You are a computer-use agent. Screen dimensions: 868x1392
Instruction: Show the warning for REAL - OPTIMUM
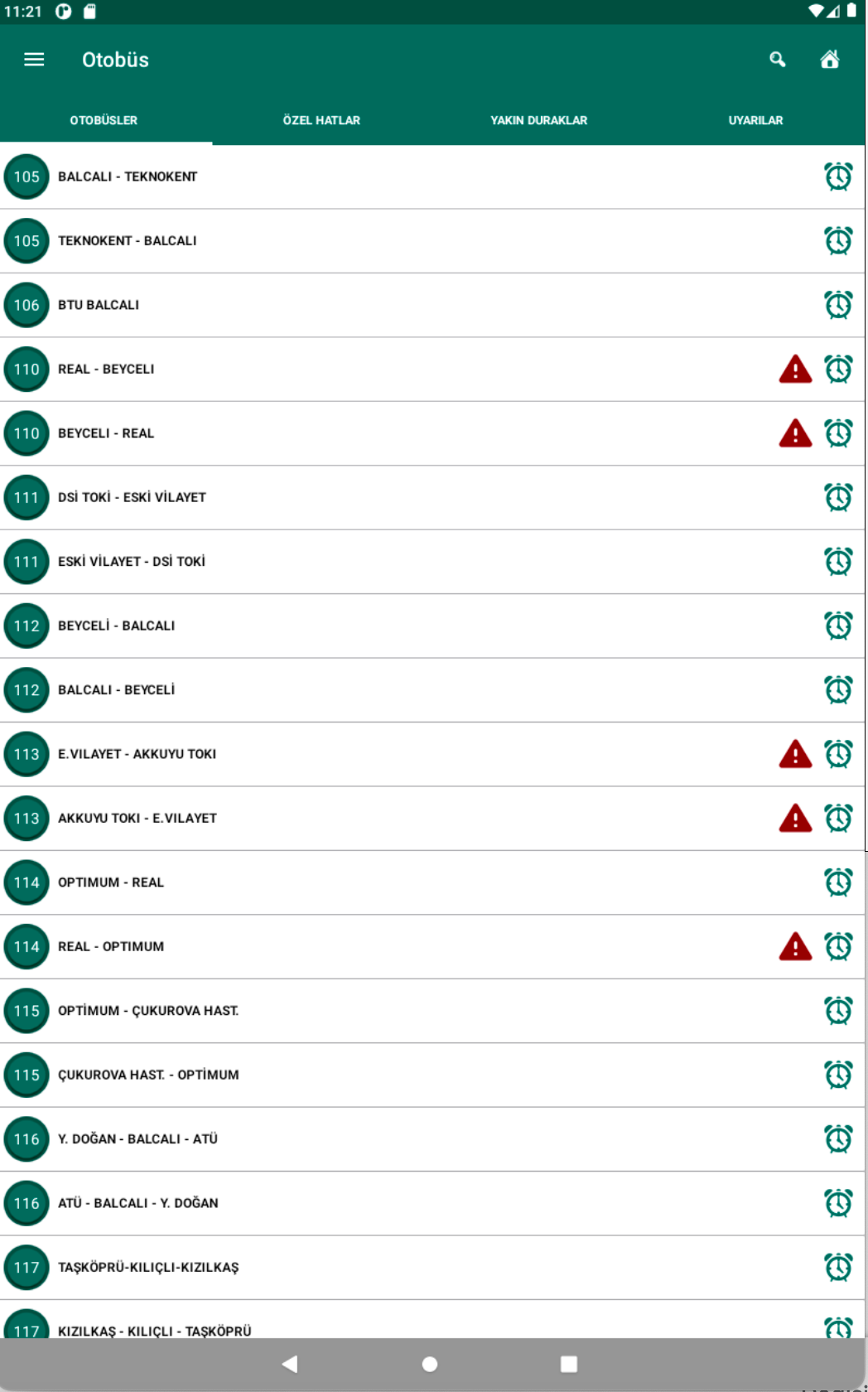click(x=795, y=946)
